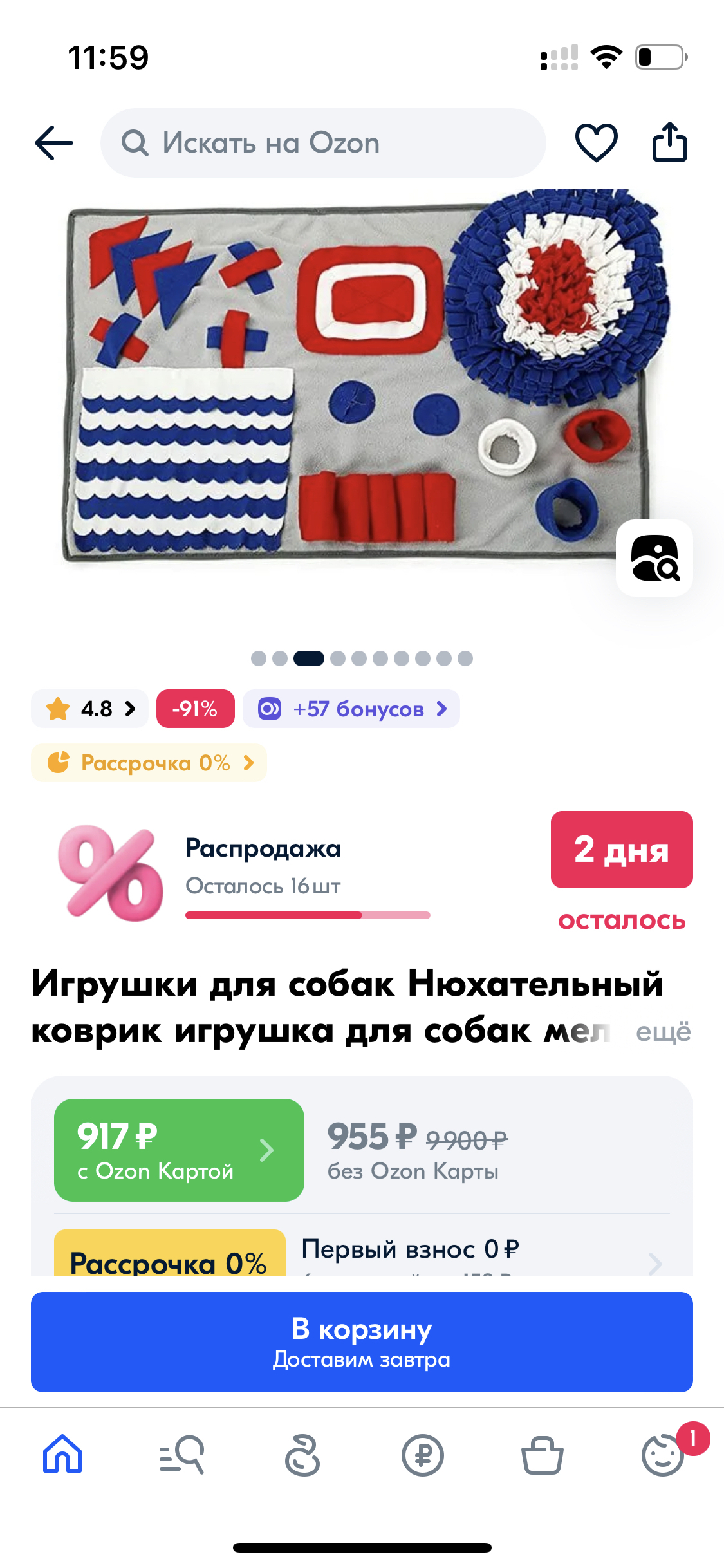Select the 917 ₽ Ozon Card price
The image size is (724, 1568).
tap(179, 1150)
